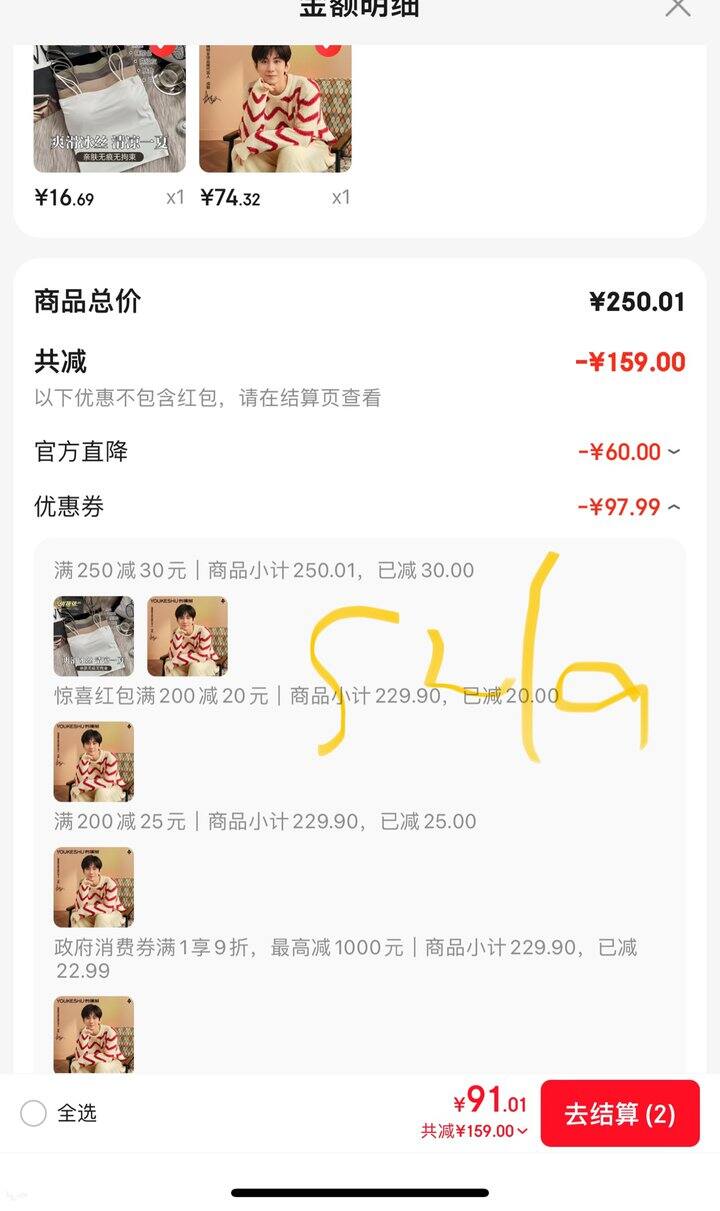This screenshot has width=720, height=1211.
Task: Collapse the 优惠券 discount details
Action: pyautogui.click(x=673, y=507)
